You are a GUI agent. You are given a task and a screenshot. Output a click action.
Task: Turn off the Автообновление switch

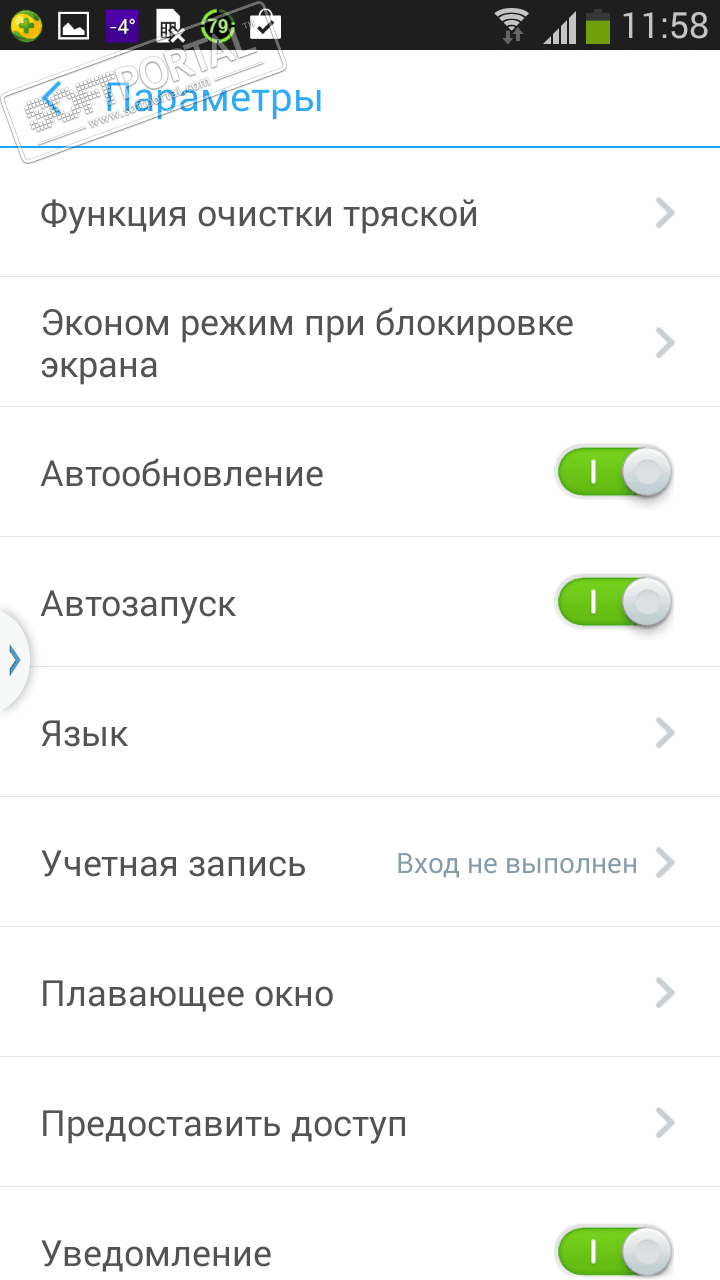(614, 473)
